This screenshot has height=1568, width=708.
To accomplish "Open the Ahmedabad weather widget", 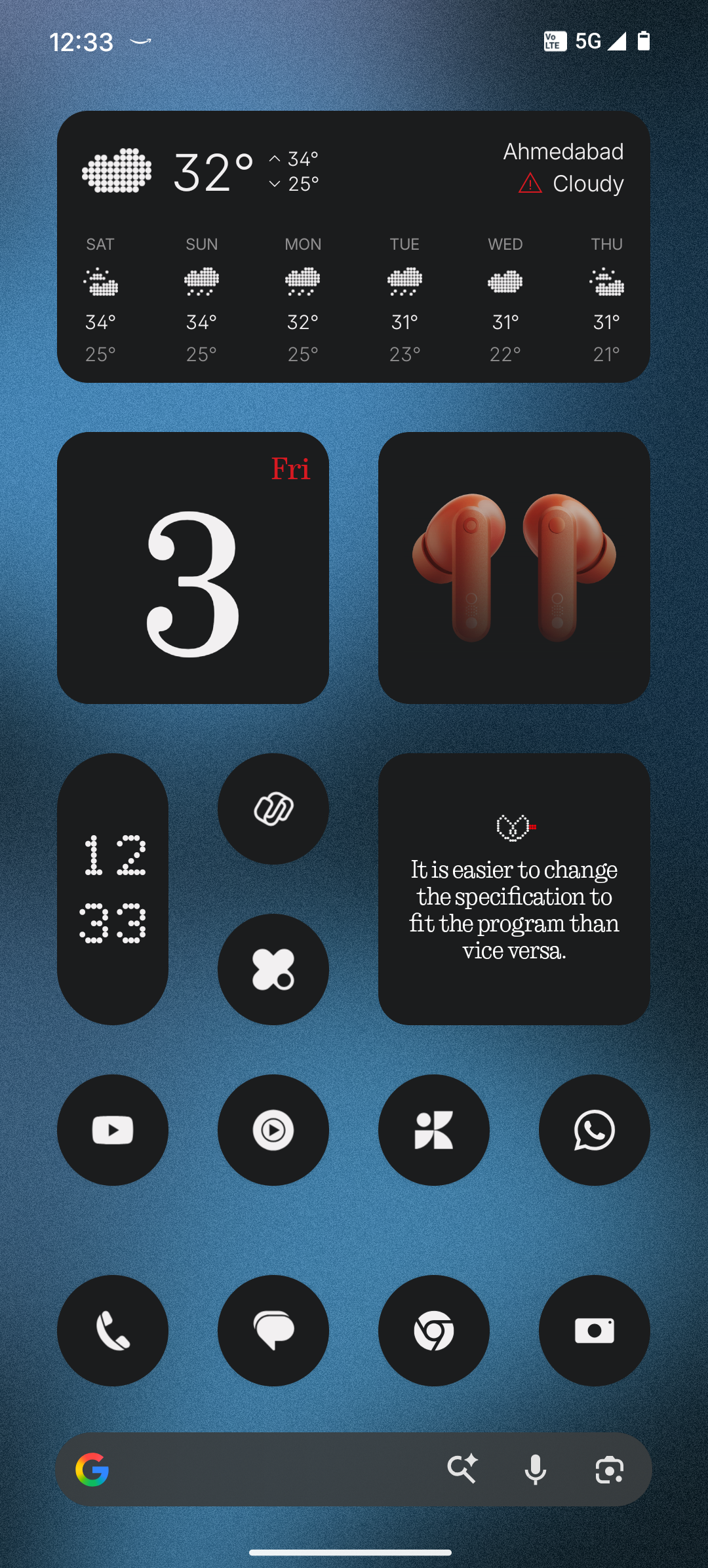I will [353, 246].
